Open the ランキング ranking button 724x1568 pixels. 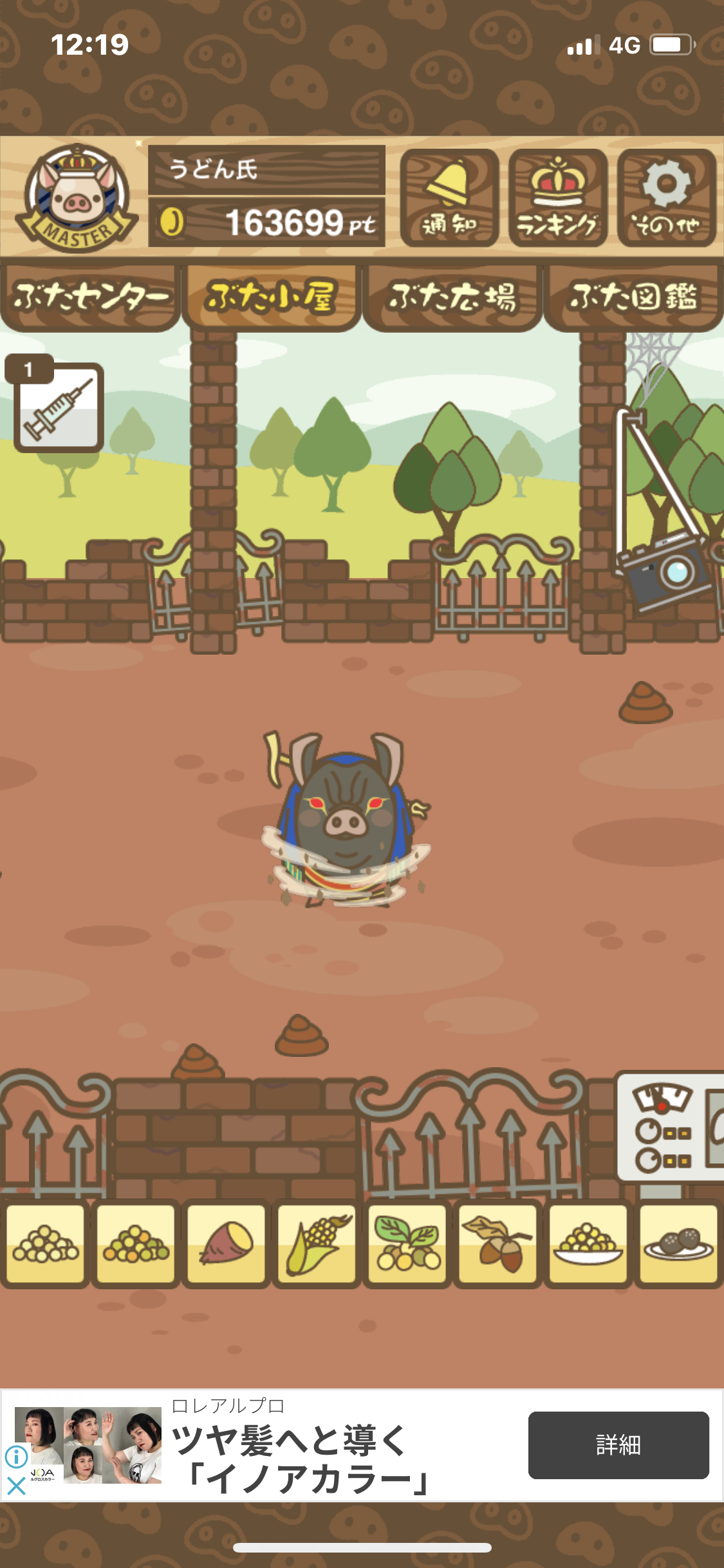tap(558, 198)
